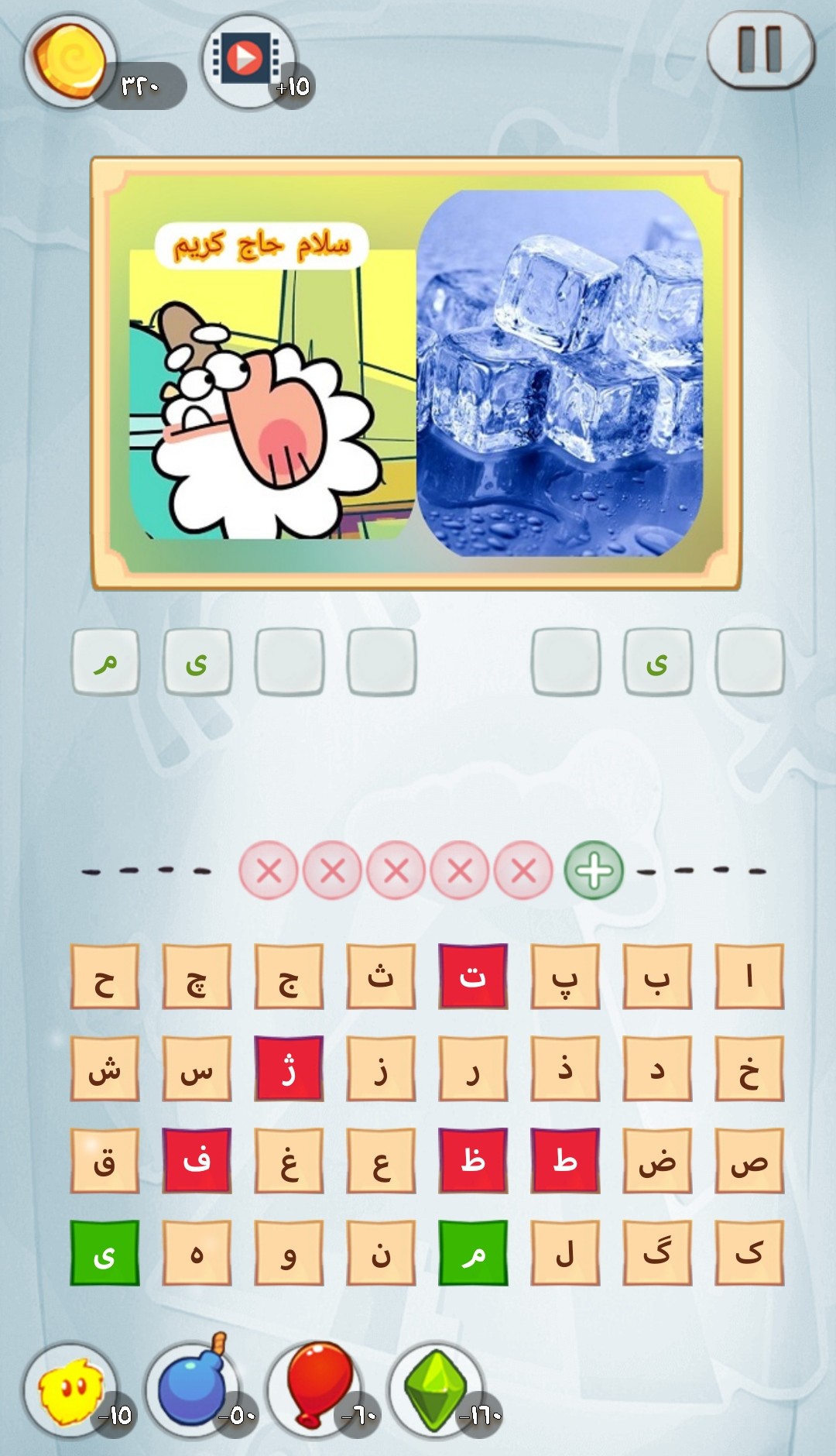Tap the first empty answer slot
Screen dimensions: 836x1456
click(749, 662)
